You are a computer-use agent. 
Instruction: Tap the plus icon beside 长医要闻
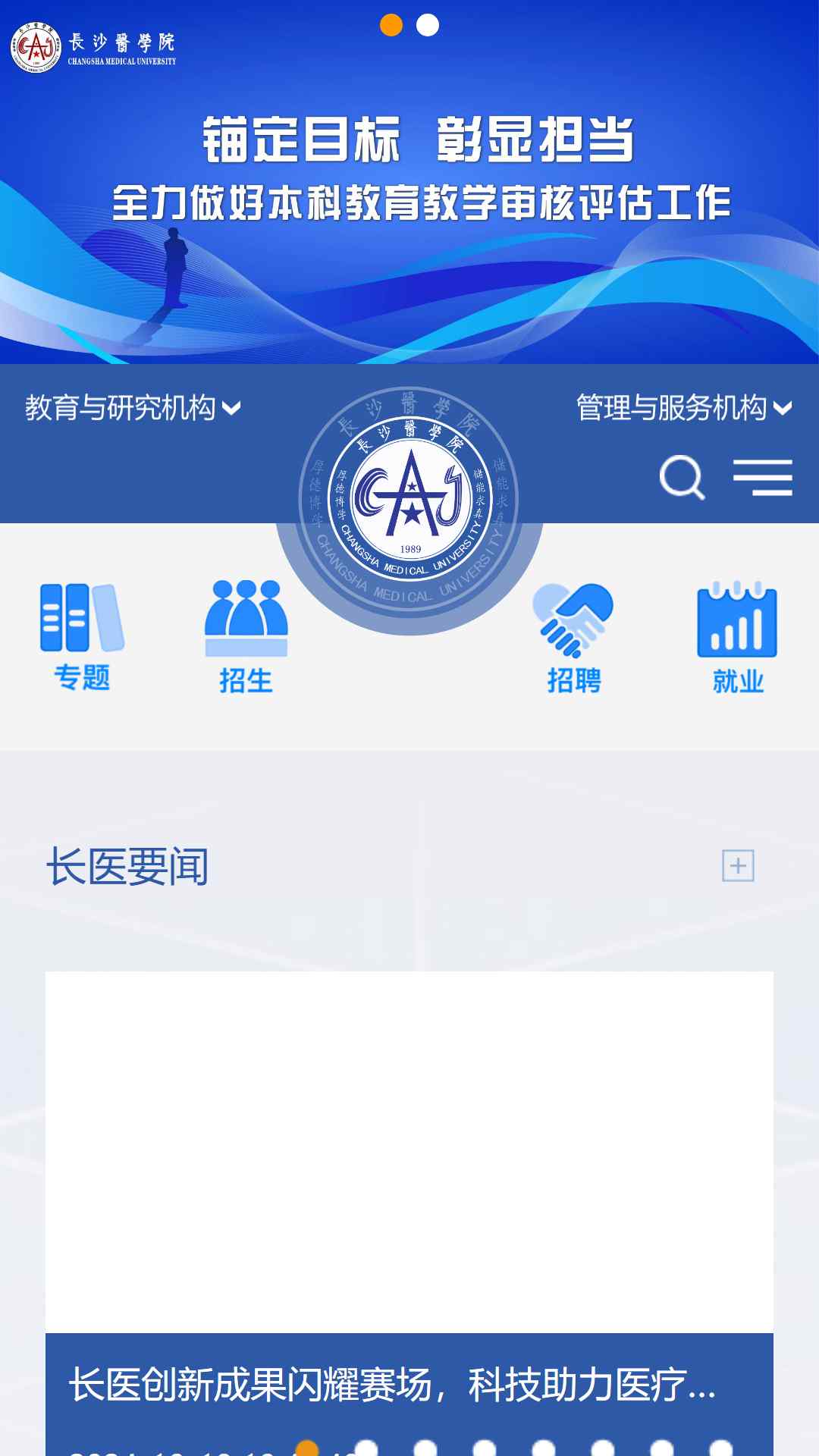point(738,866)
